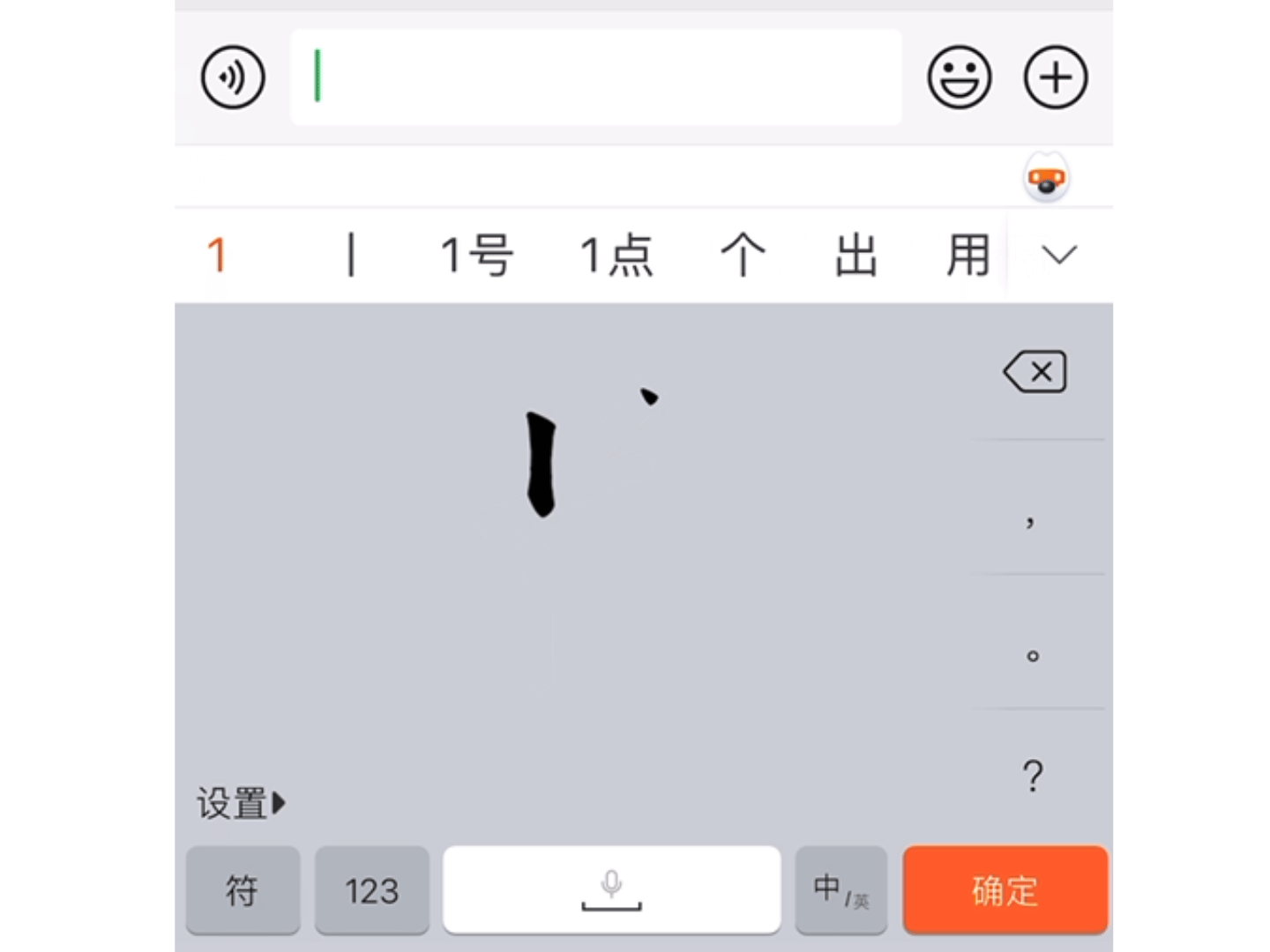
Task: Select the vertical bar candidate
Action: (351, 256)
